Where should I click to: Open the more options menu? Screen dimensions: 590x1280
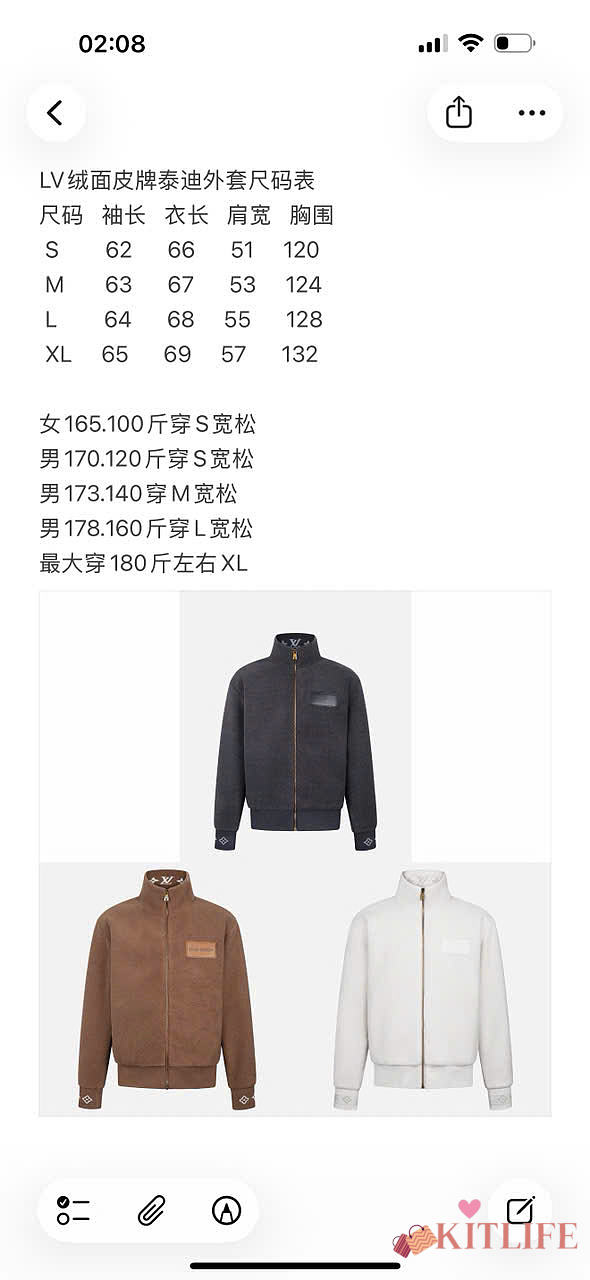pos(532,112)
